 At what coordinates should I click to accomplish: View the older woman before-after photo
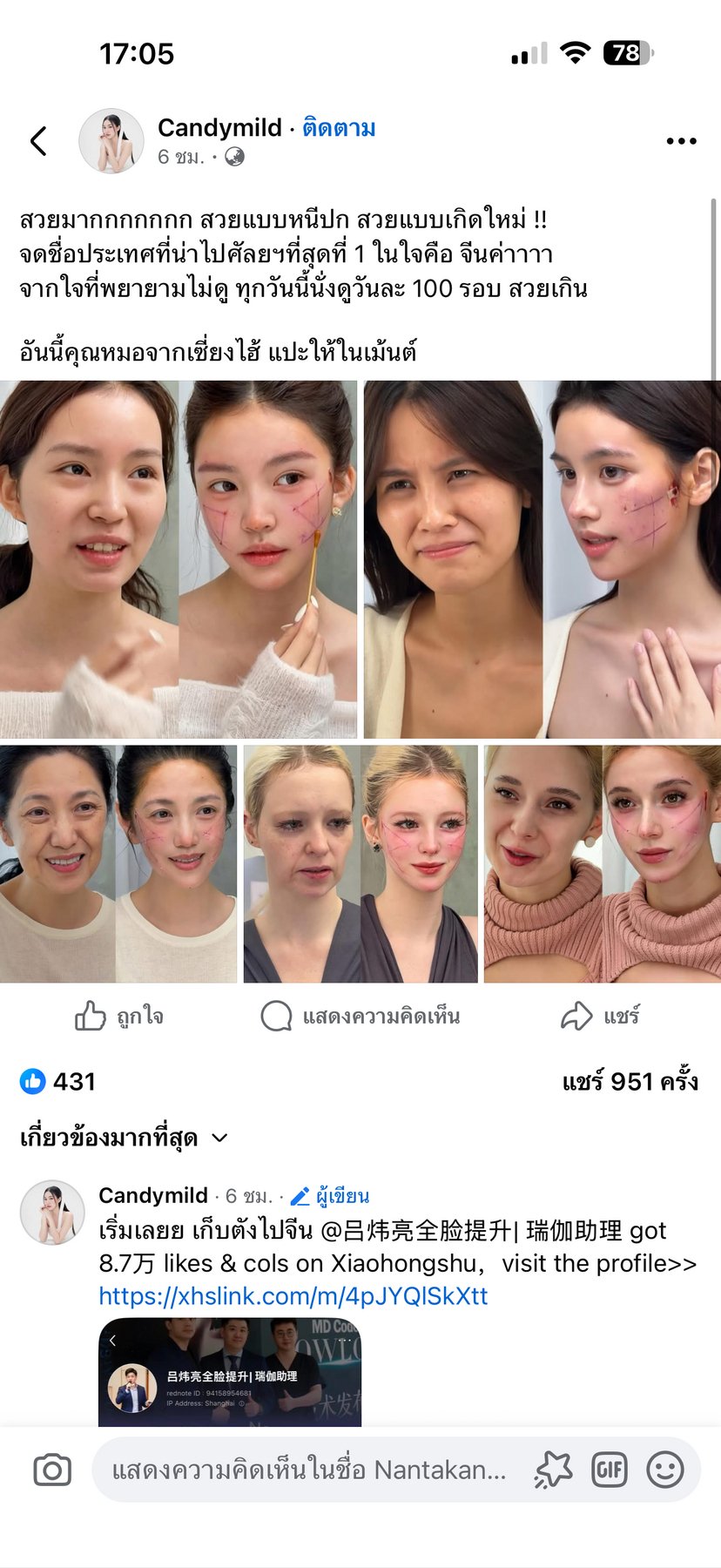click(x=118, y=864)
